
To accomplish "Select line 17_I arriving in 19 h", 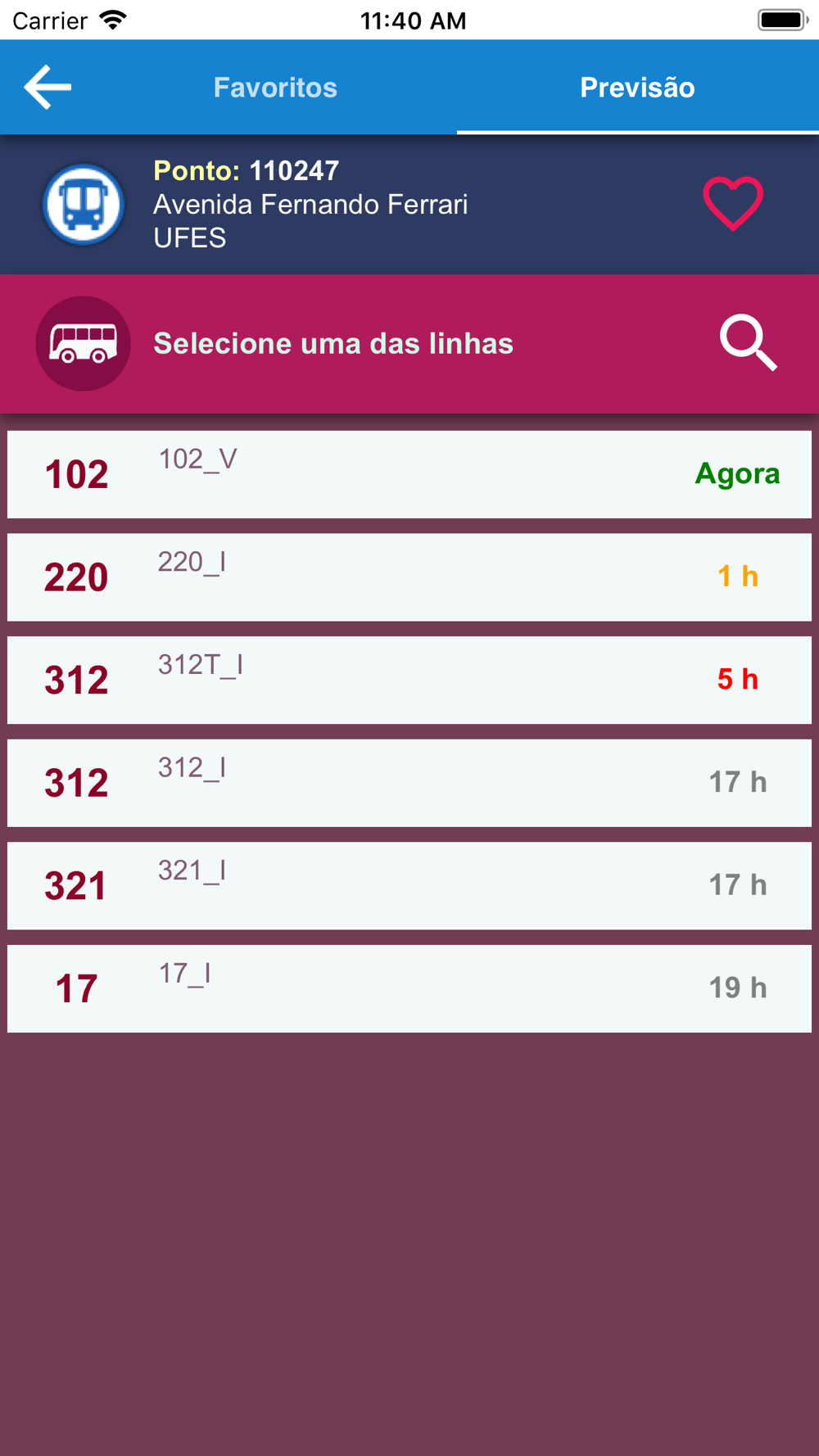I will tap(409, 988).
